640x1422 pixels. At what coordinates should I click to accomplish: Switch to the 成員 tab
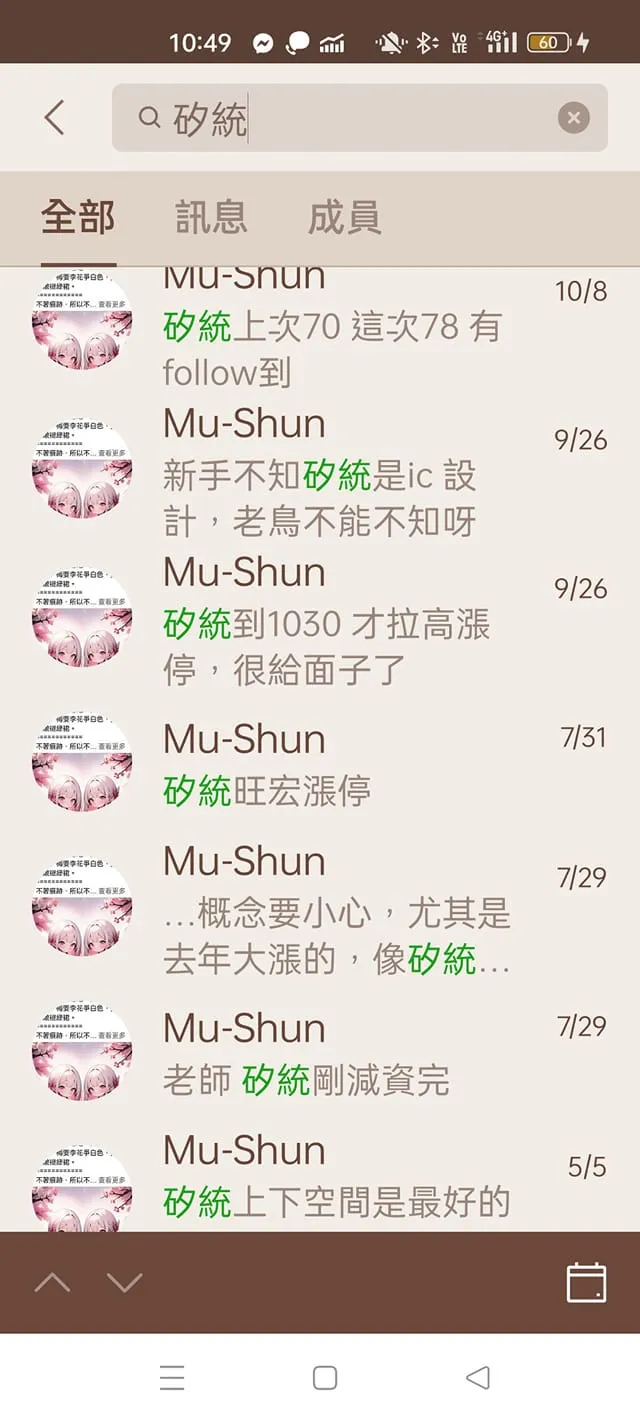pyautogui.click(x=344, y=217)
